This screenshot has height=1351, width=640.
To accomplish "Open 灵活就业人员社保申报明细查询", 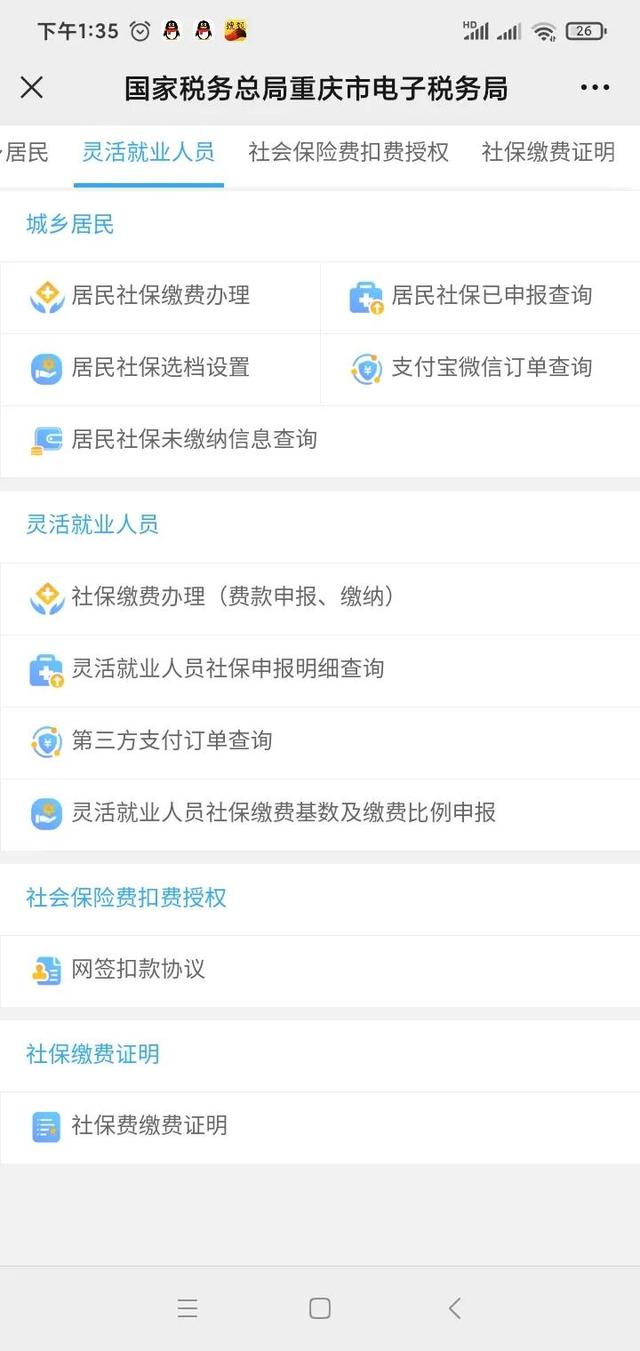I will pyautogui.click(x=225, y=670).
